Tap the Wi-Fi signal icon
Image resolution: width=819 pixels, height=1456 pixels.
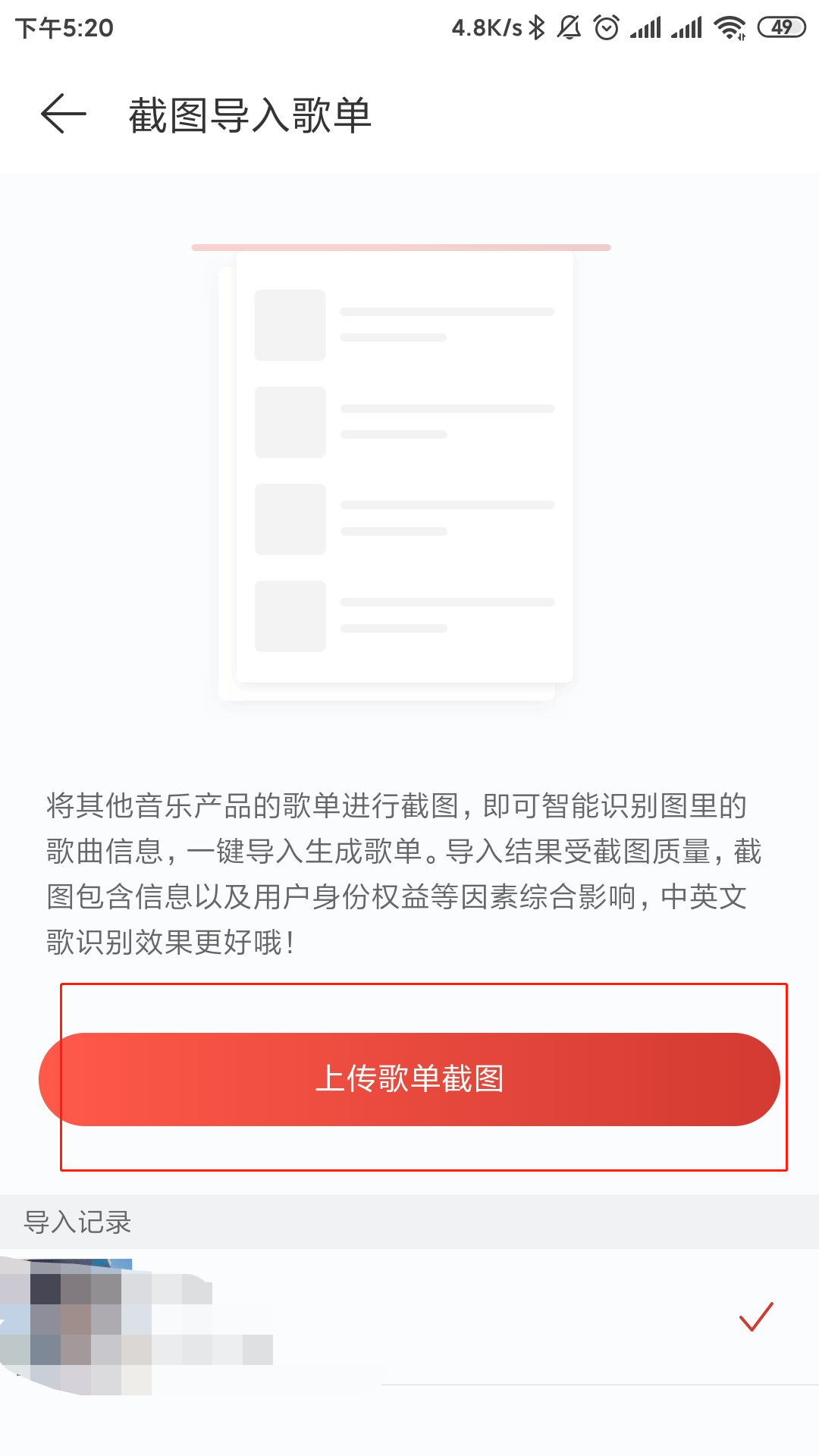coord(730,27)
